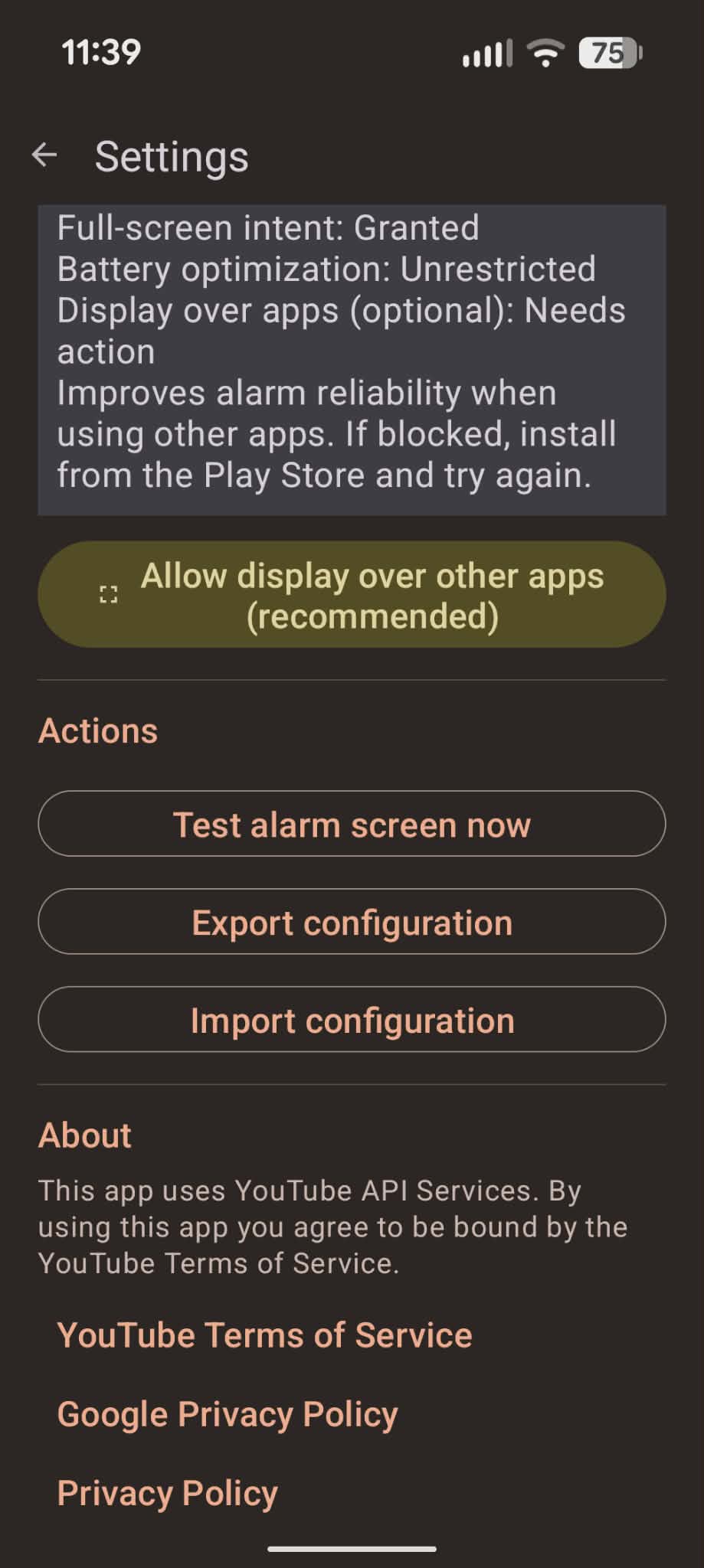This screenshot has height=1568, width=704.
Task: Open the Google Privacy Policy link
Action: coord(227,1413)
